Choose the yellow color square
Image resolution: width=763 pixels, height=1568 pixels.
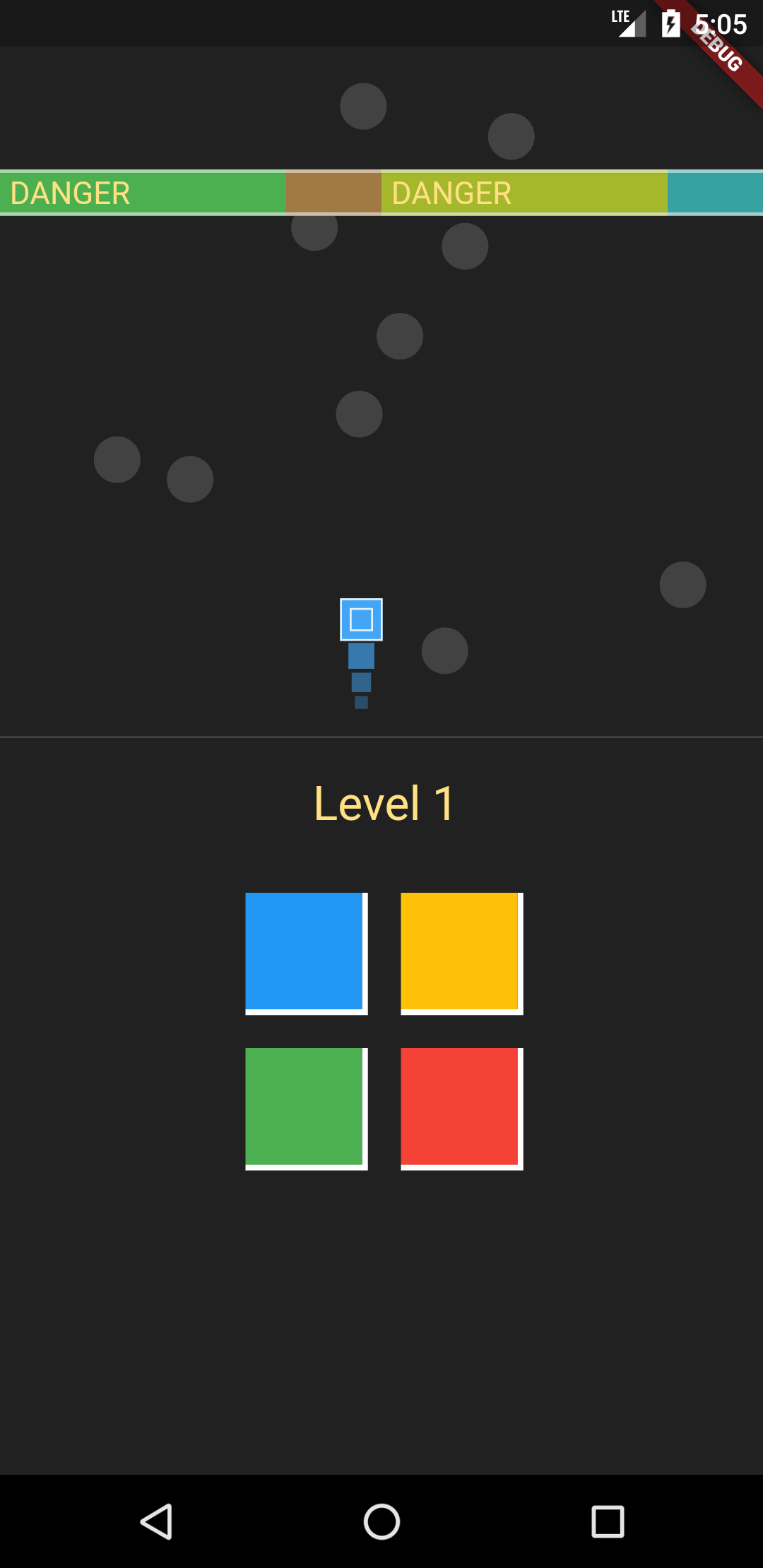point(461,954)
